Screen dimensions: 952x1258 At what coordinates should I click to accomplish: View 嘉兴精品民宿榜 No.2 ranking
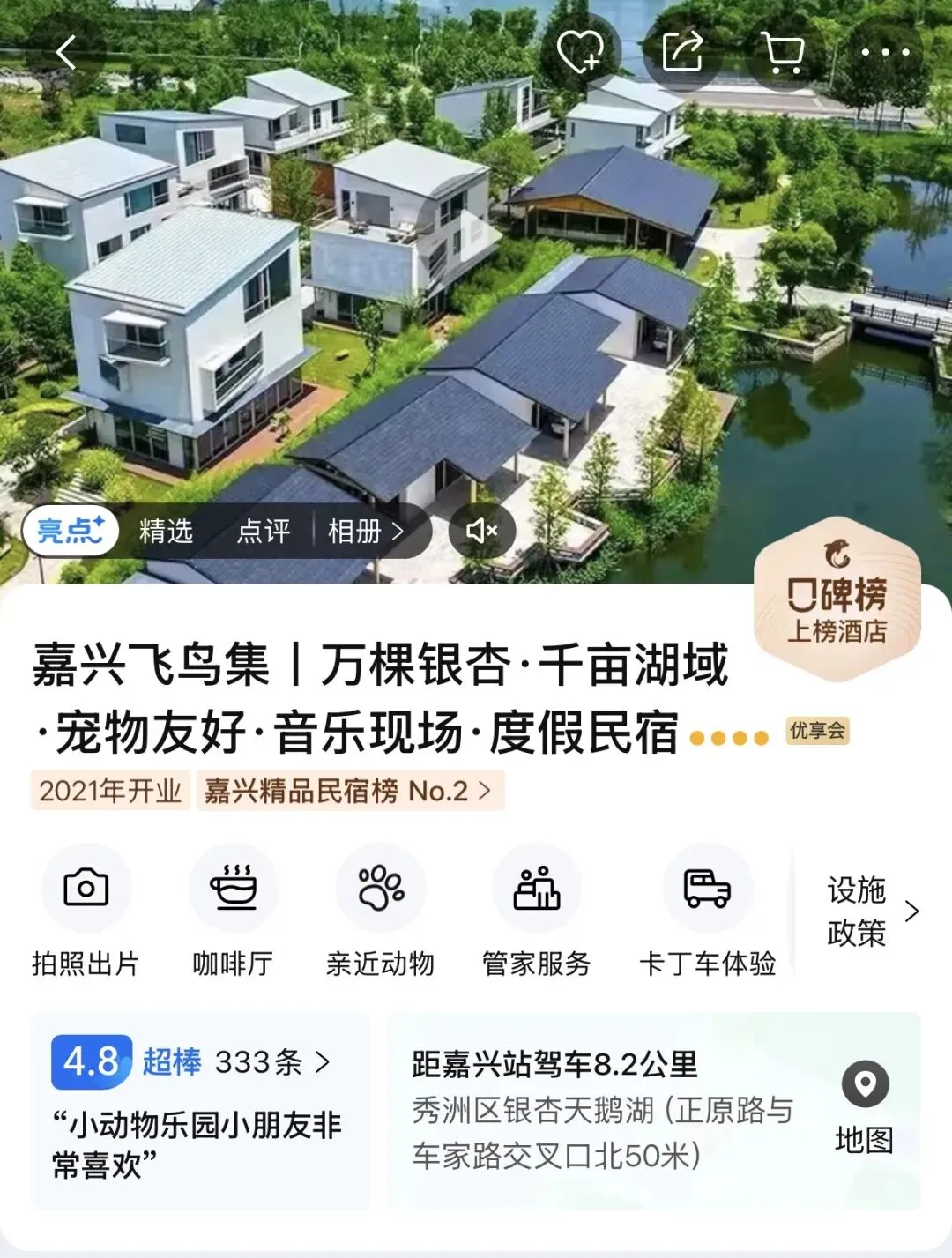click(x=349, y=791)
